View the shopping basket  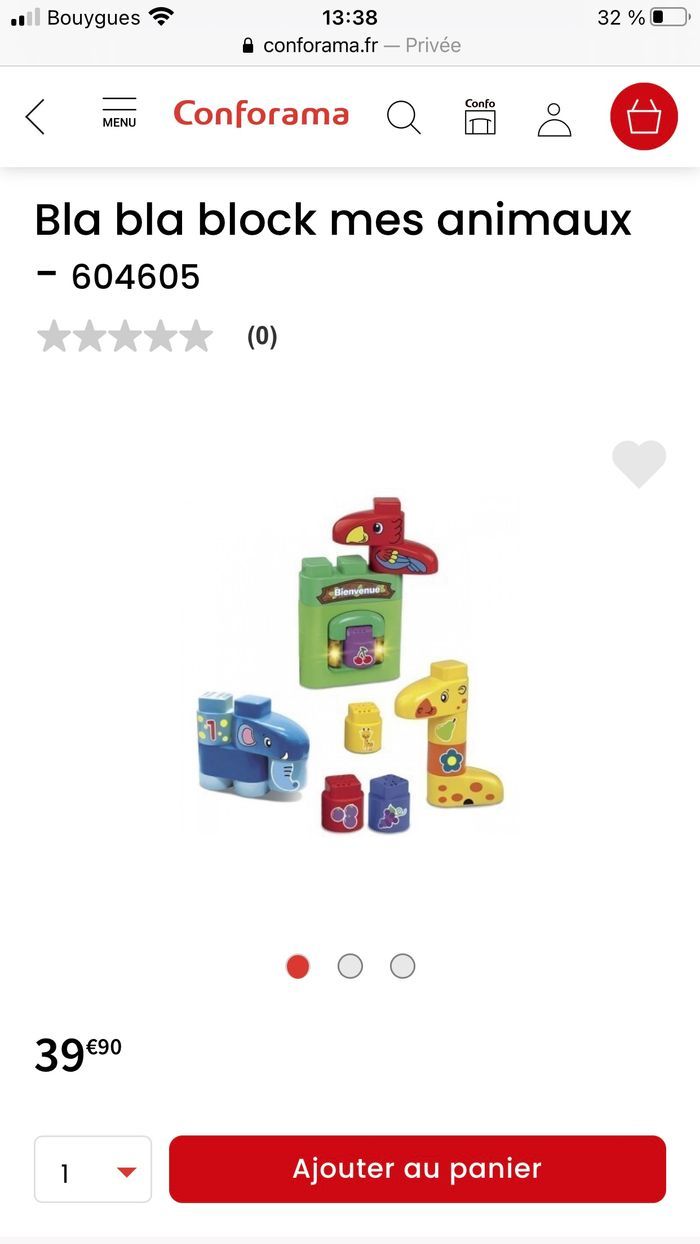[644, 116]
